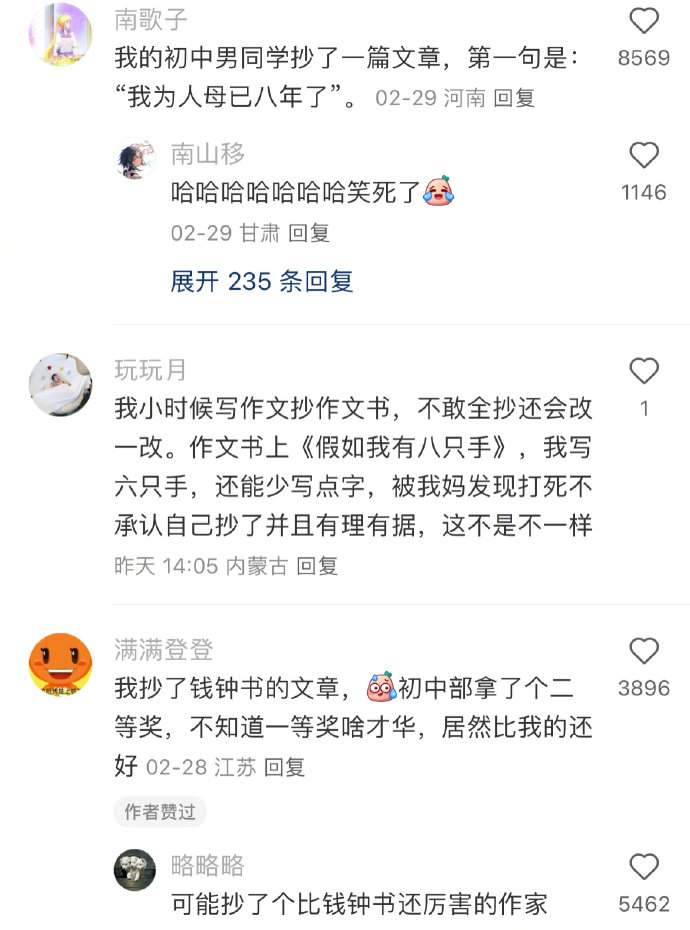Open 南歌子's profile avatar
This screenshot has height=930, width=690.
click(x=60, y=34)
